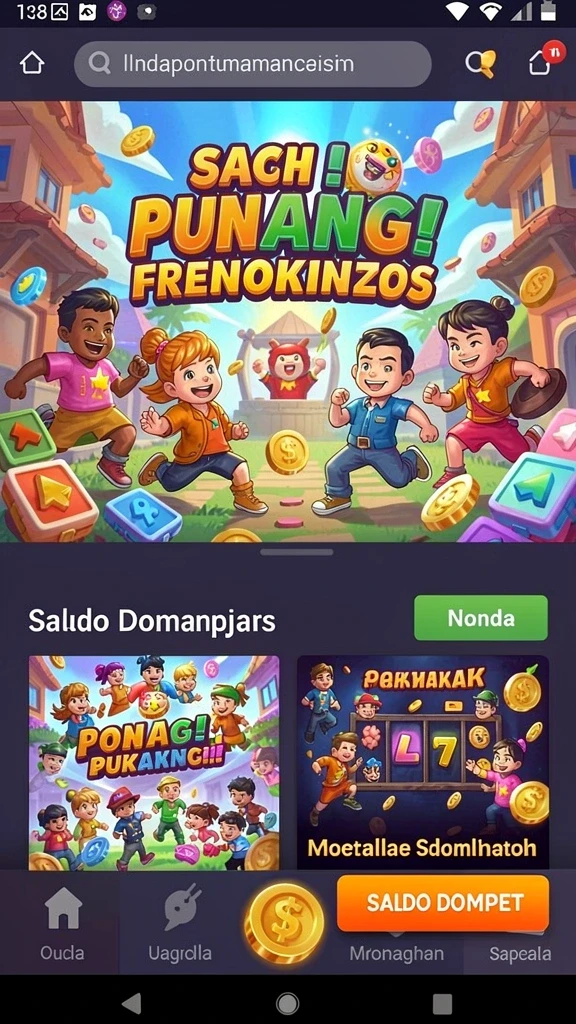
Task: Open recent apps with the square button
Action: (442, 1004)
